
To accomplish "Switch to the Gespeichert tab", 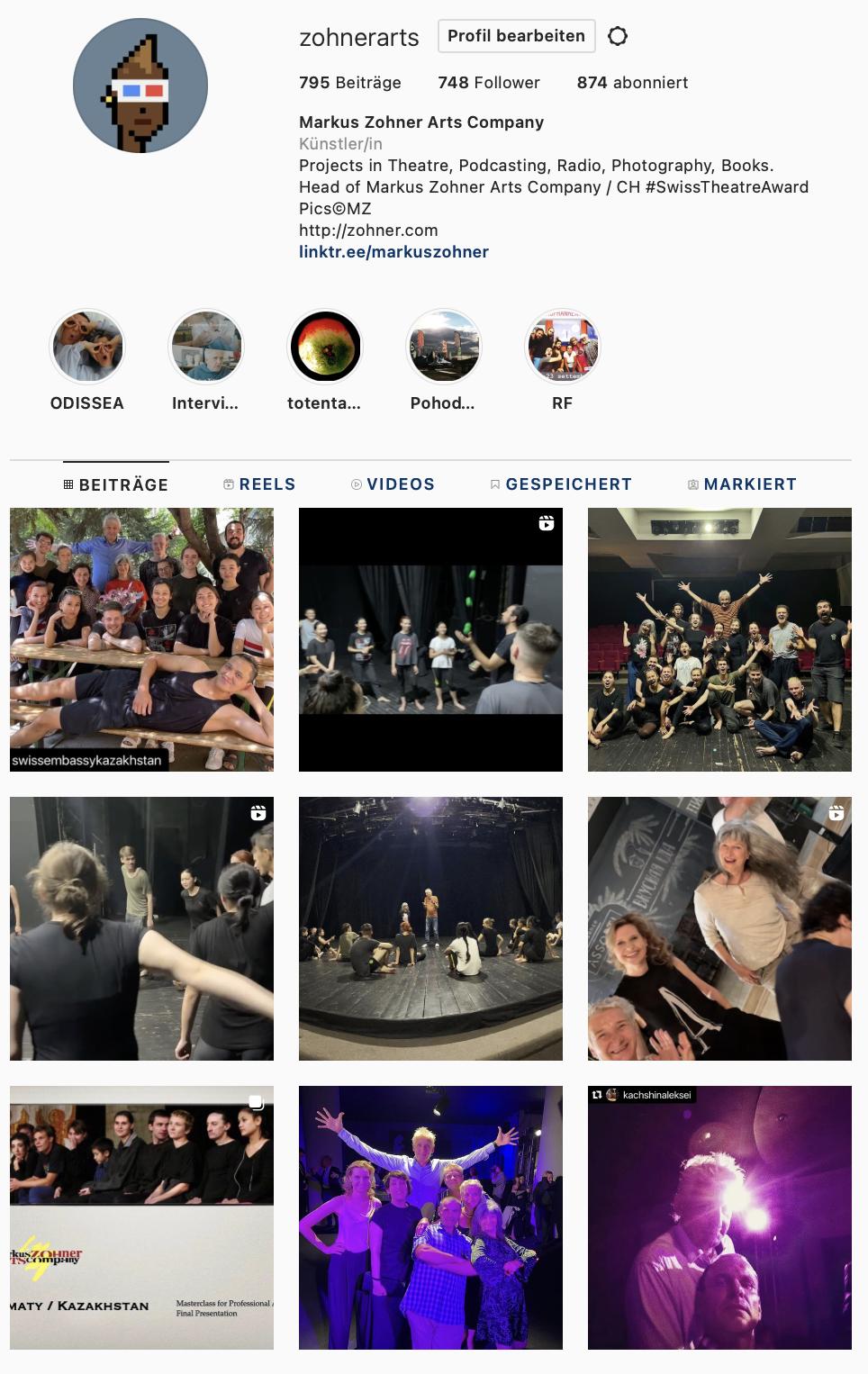I will pyautogui.click(x=560, y=484).
